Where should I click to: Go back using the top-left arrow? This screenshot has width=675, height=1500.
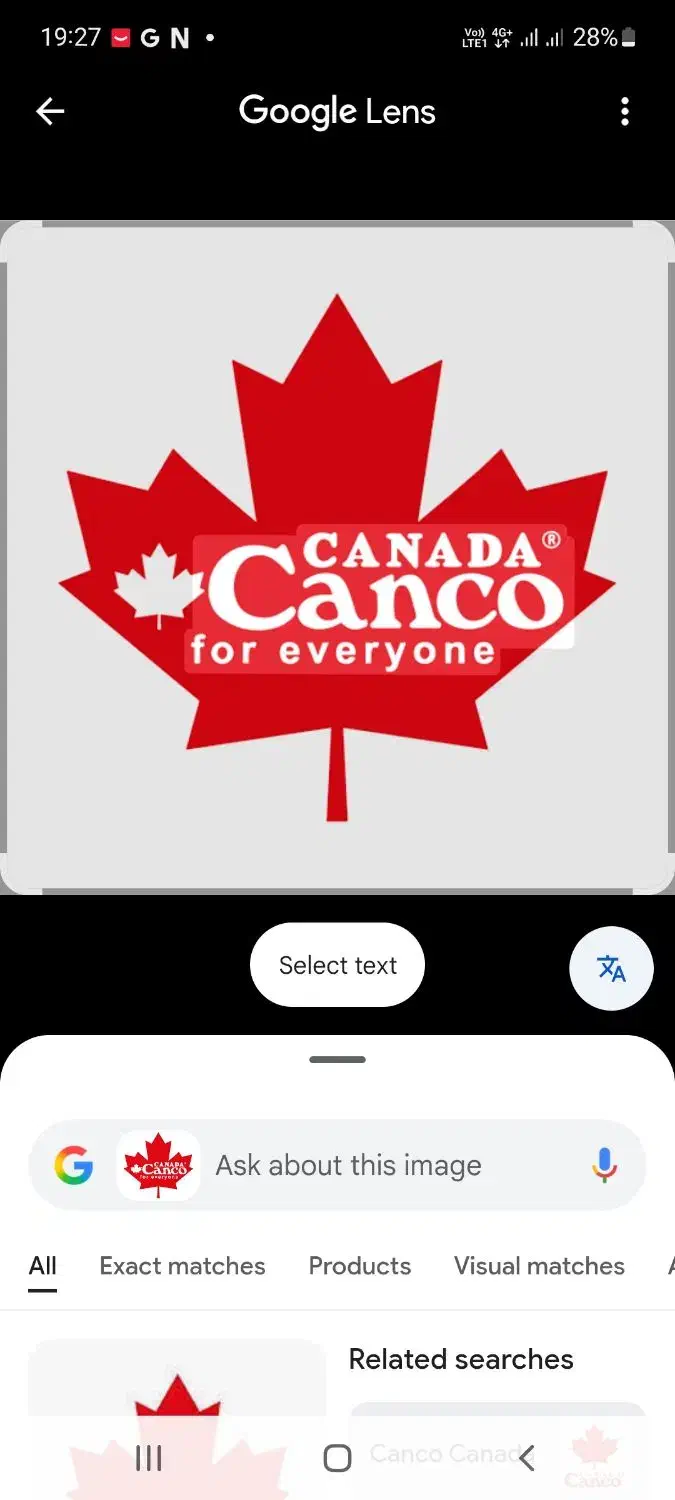pos(50,111)
